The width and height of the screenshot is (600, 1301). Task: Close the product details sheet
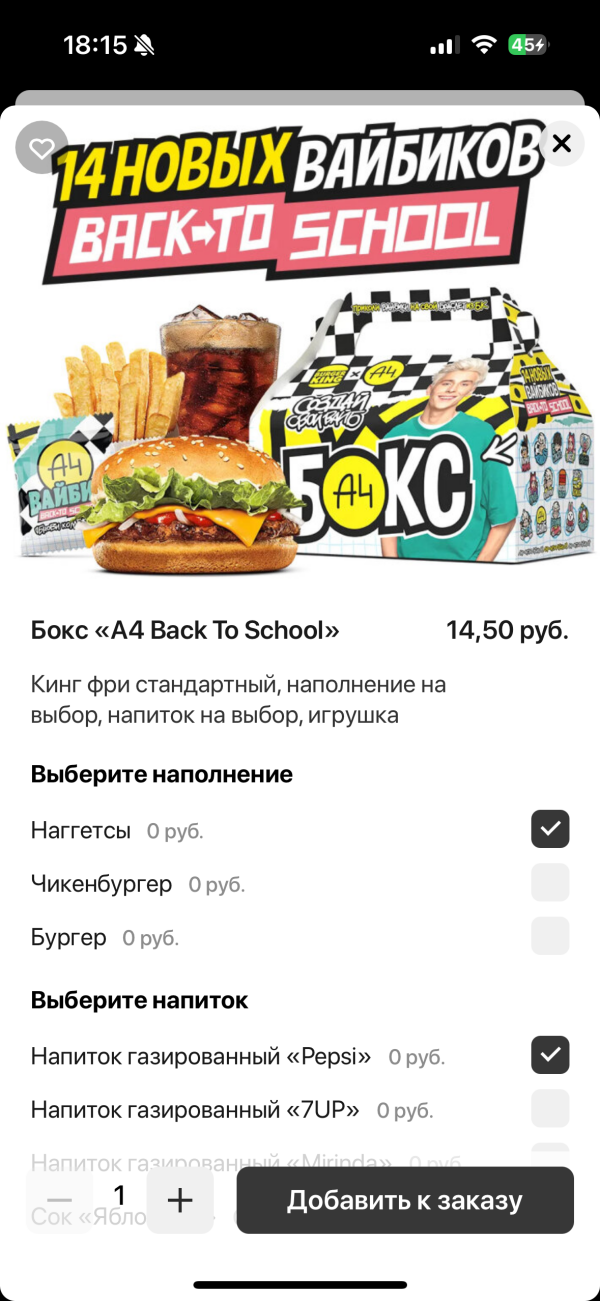[x=561, y=143]
